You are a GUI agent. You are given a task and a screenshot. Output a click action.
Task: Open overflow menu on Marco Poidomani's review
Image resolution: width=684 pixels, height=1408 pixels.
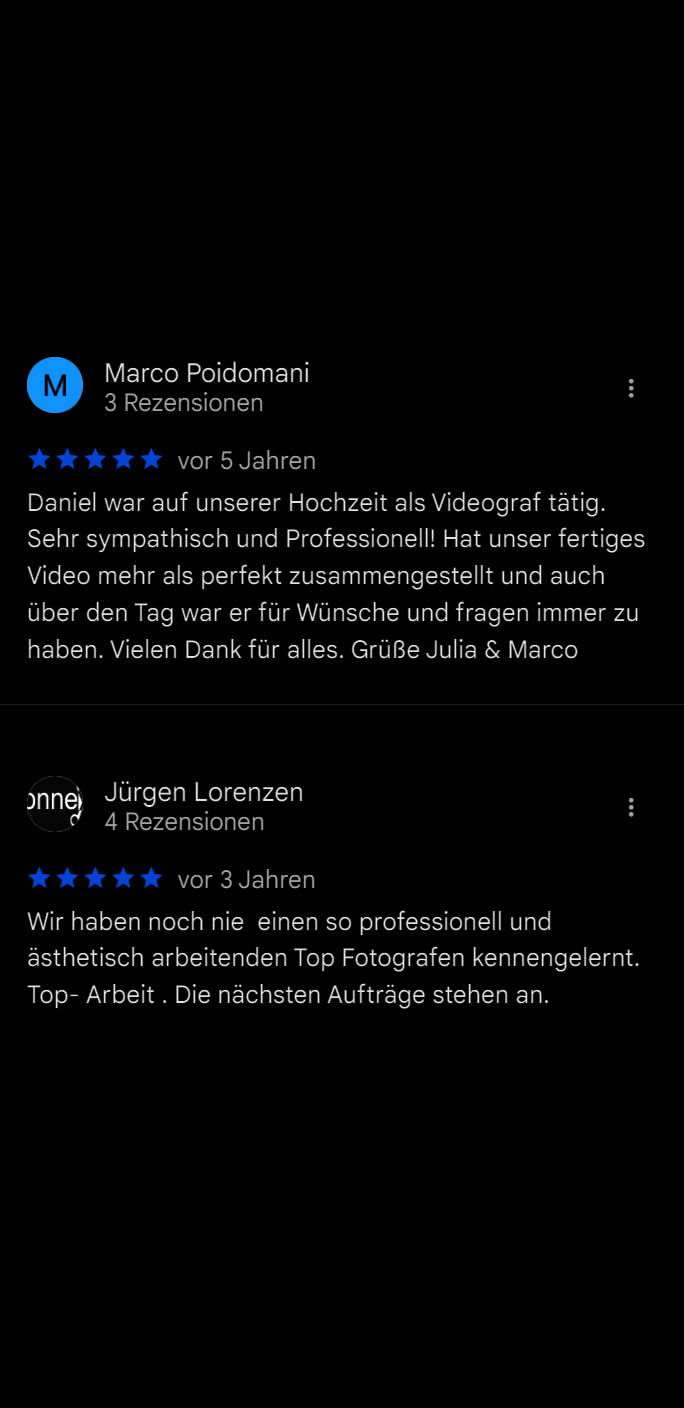pos(631,388)
